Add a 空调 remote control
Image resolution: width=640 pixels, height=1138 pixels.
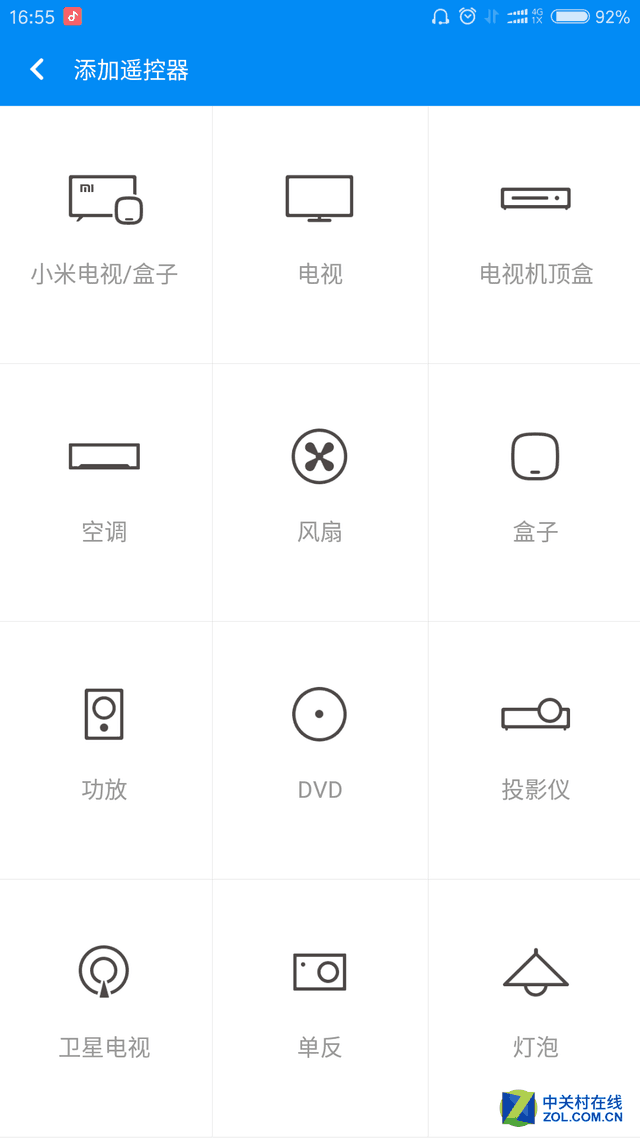105,488
